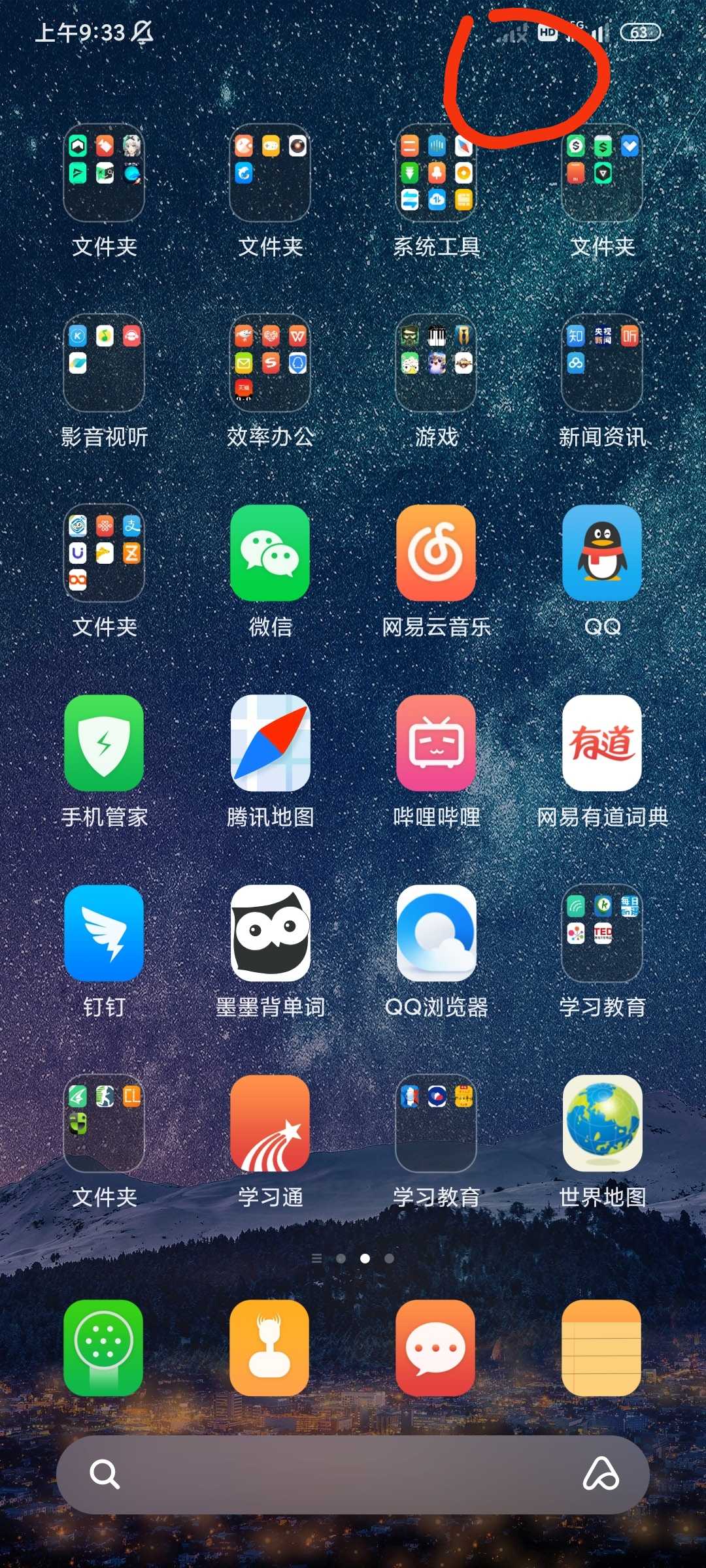Open the 世界地图 app

(x=602, y=1123)
